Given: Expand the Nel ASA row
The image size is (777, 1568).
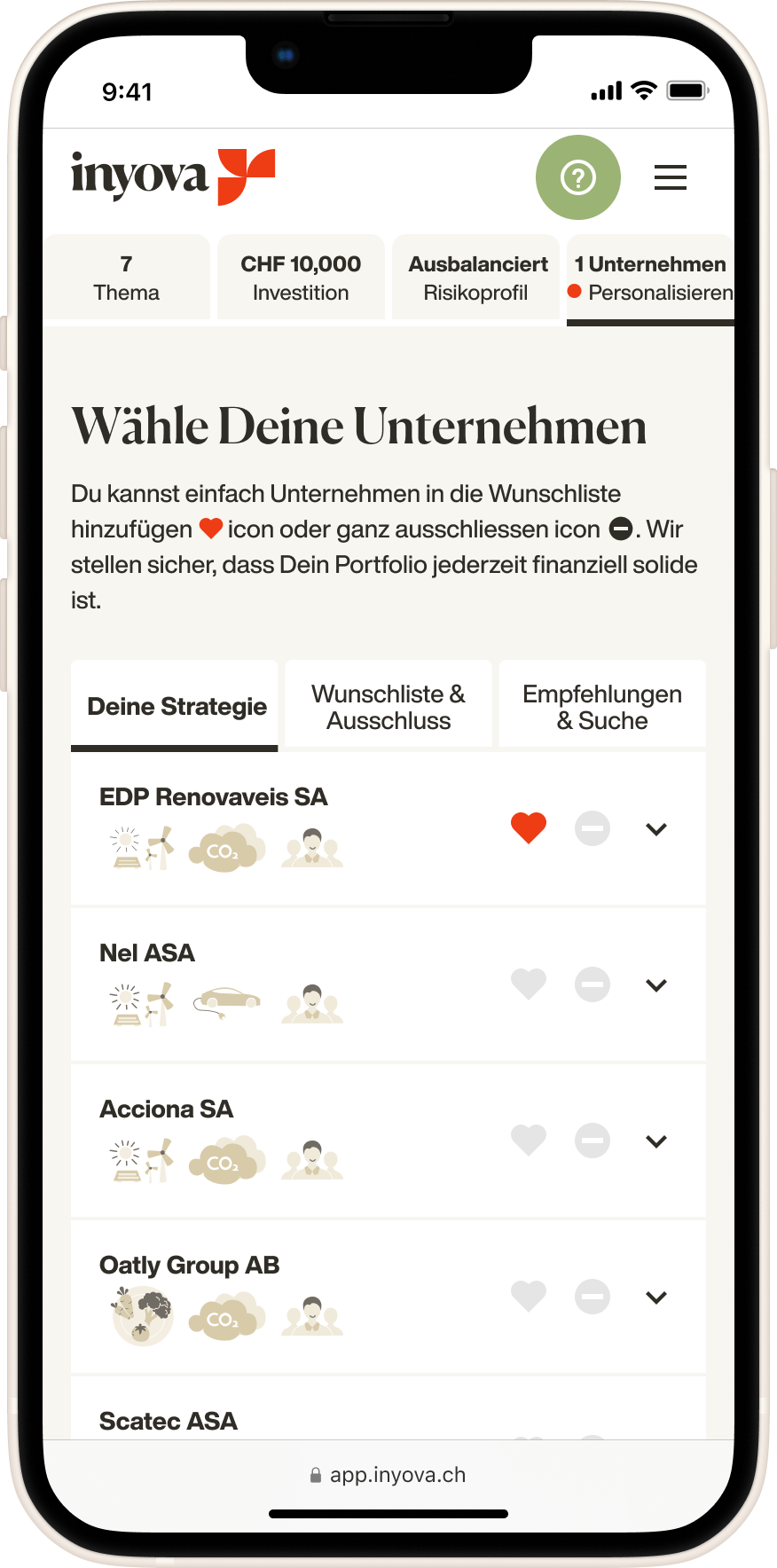Looking at the screenshot, I should coord(656,985).
